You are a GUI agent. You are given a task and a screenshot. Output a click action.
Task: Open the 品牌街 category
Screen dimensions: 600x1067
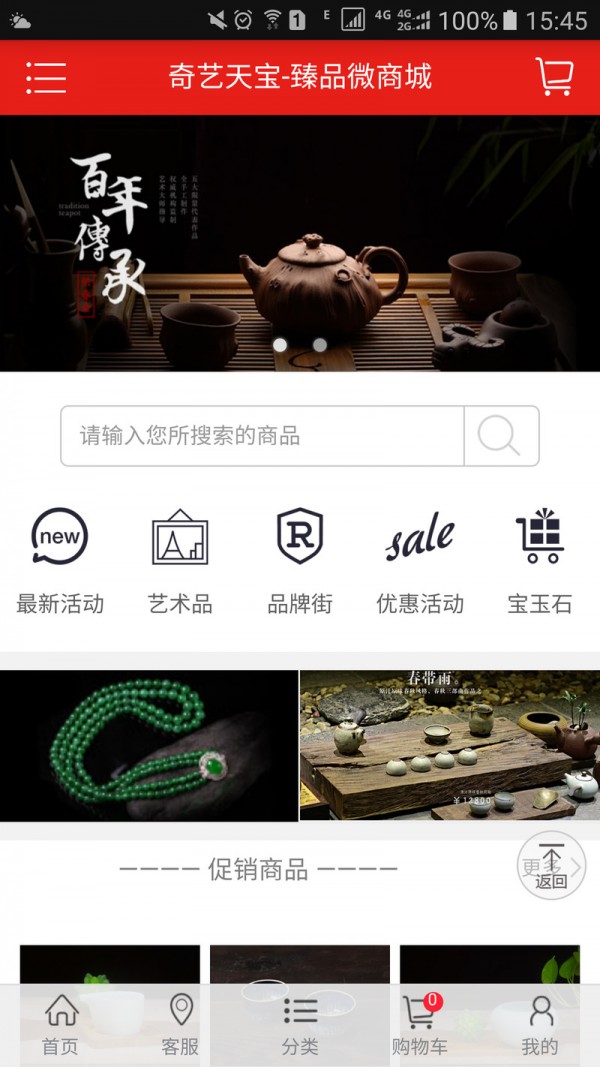coord(300,560)
